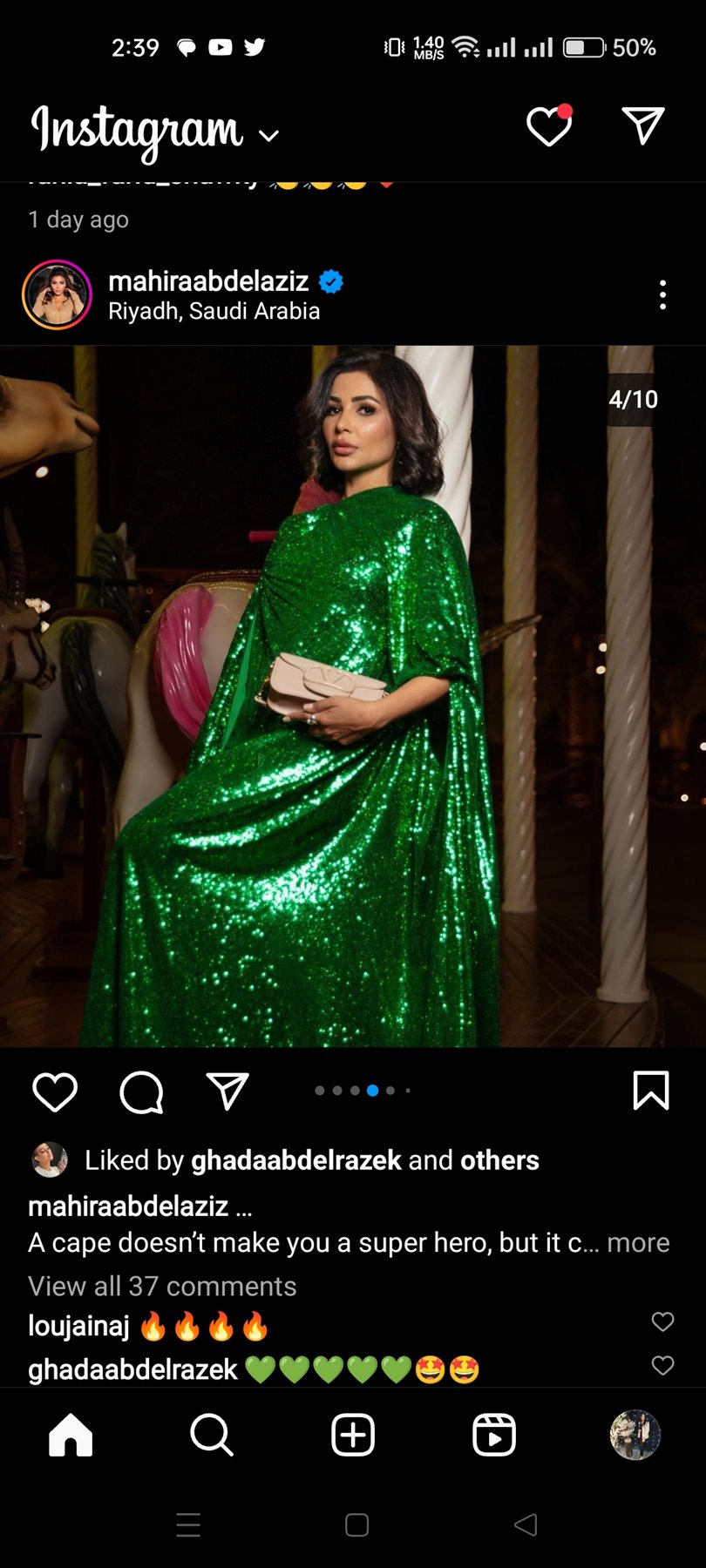Screen dimensions: 706x1568
Task: View all 37 comments
Action: [162, 1287]
